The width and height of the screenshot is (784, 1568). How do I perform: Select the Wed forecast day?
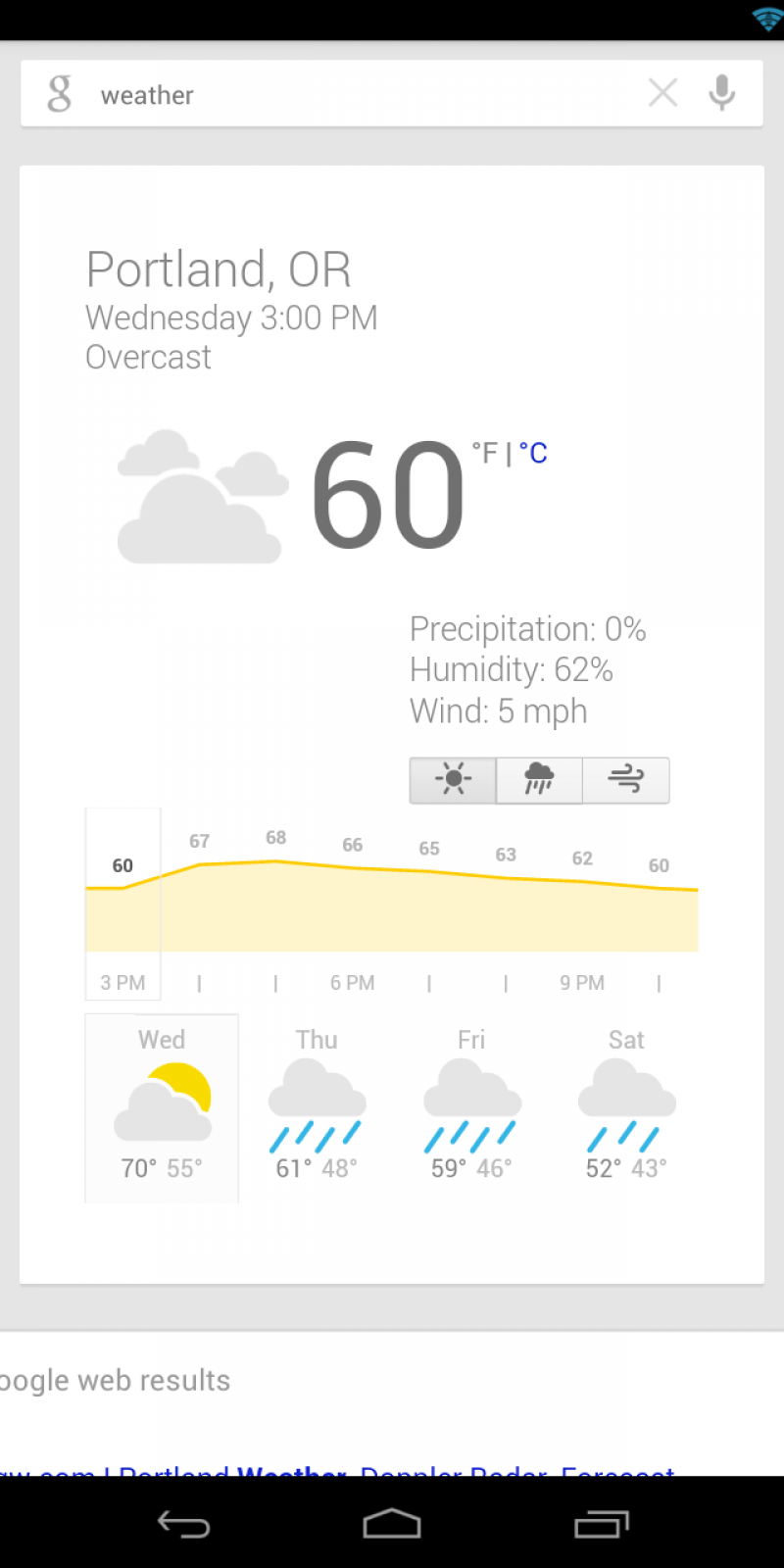162,1107
